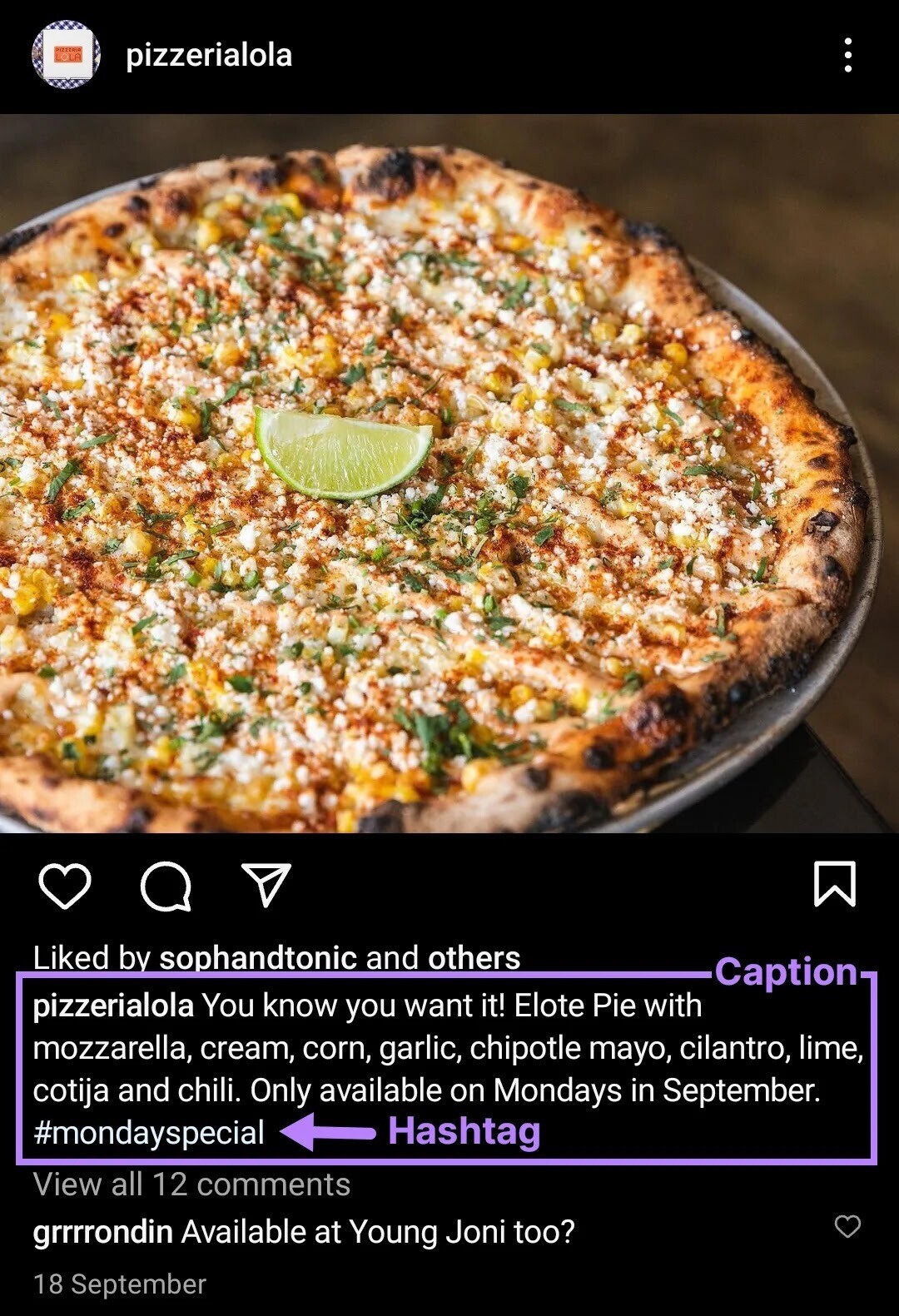Open the pizzerialola username in the header
The width and height of the screenshot is (899, 1316).
(x=209, y=57)
